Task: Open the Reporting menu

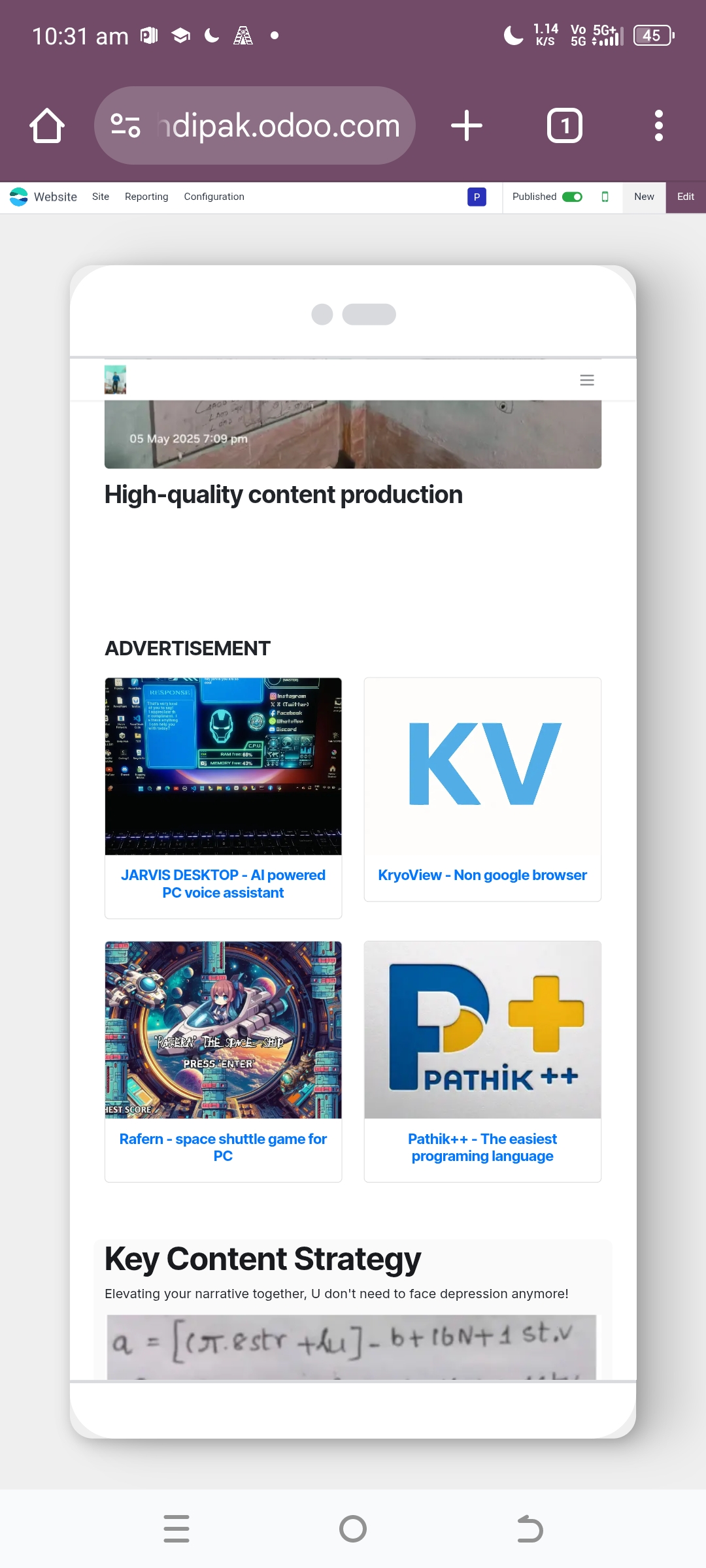Action: pyautogui.click(x=146, y=197)
